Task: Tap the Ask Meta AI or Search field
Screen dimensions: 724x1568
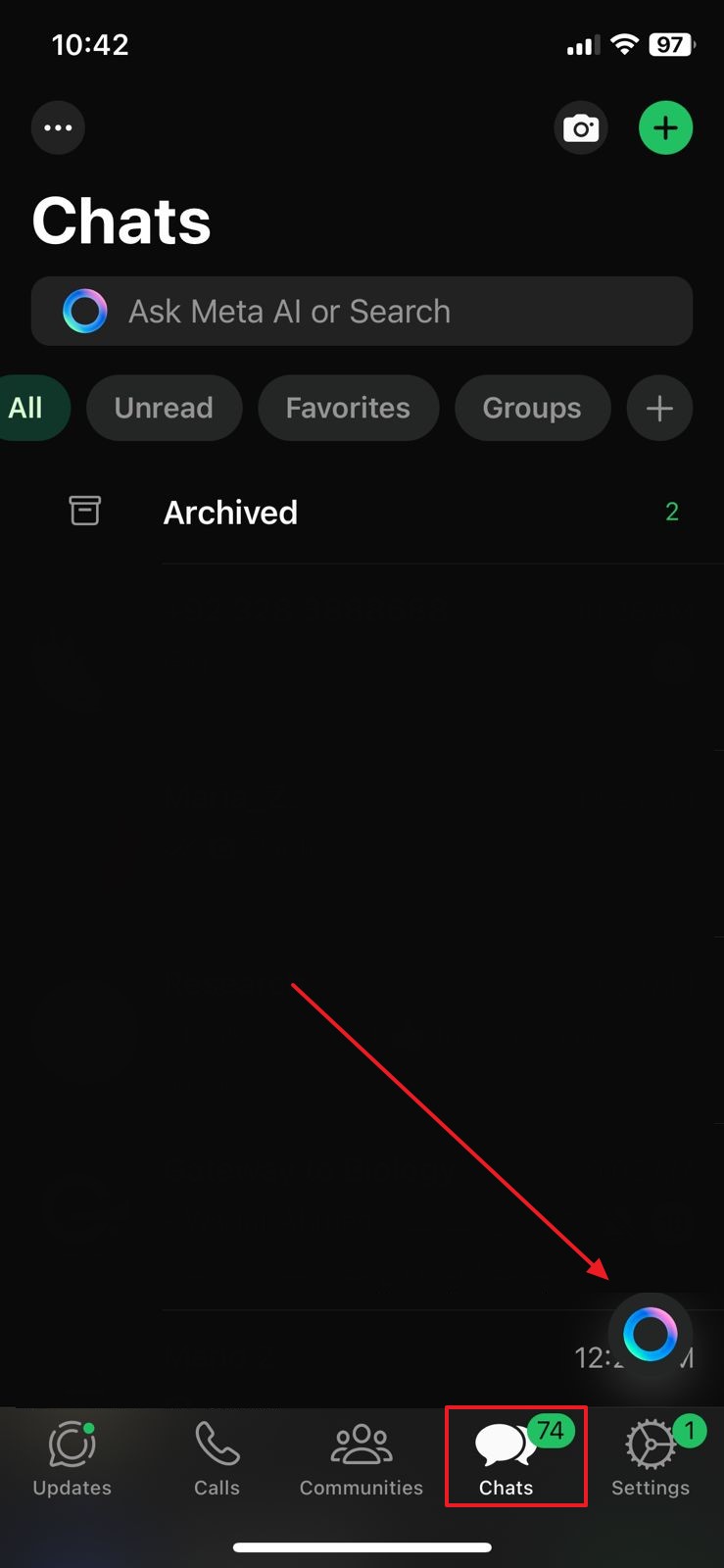Action: (362, 312)
